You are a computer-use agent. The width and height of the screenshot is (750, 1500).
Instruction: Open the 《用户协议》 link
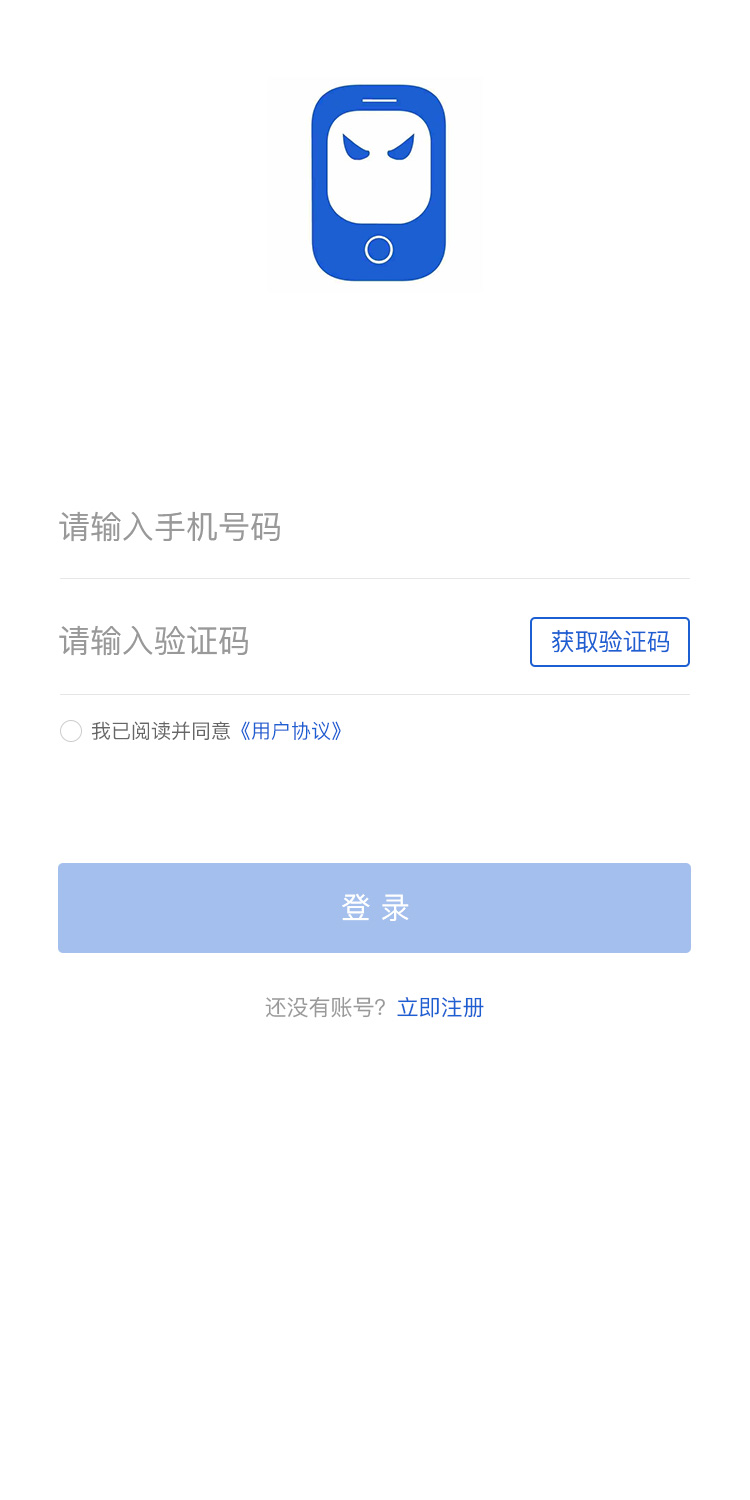[290, 731]
